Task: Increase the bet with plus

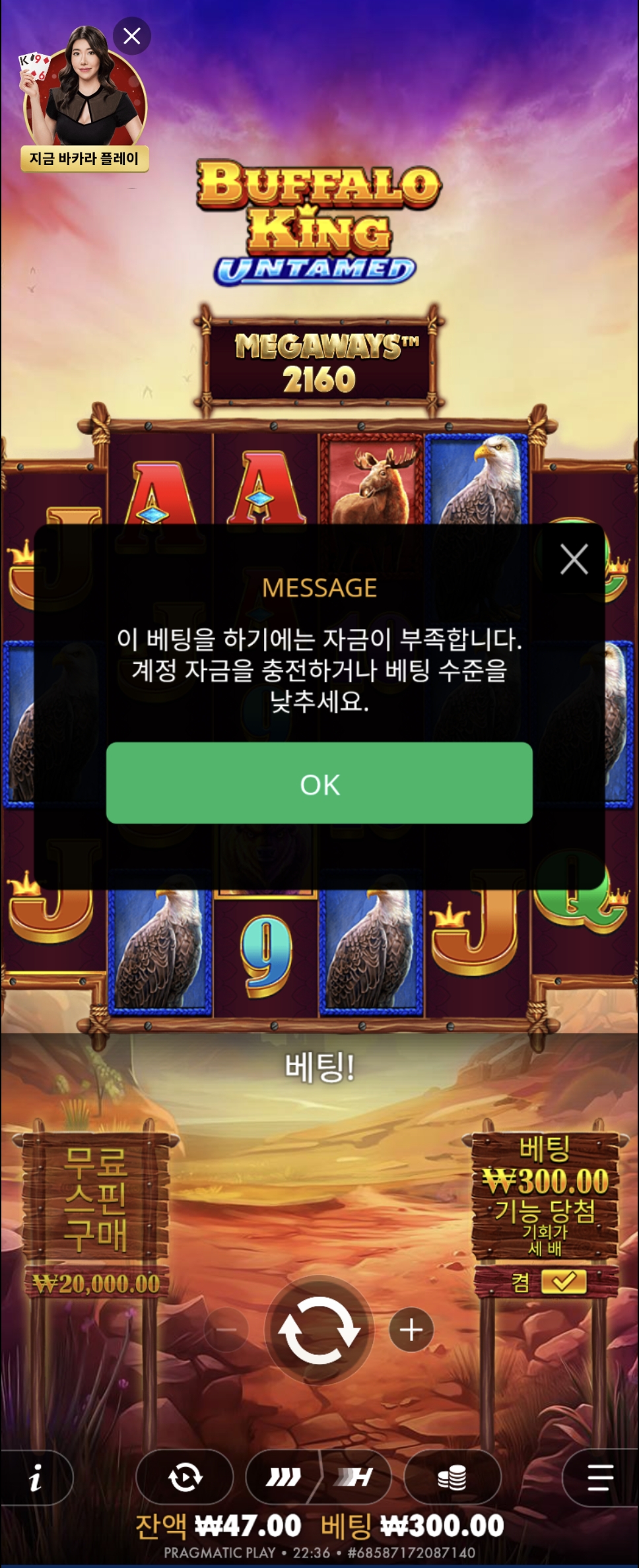Action: 411,1330
